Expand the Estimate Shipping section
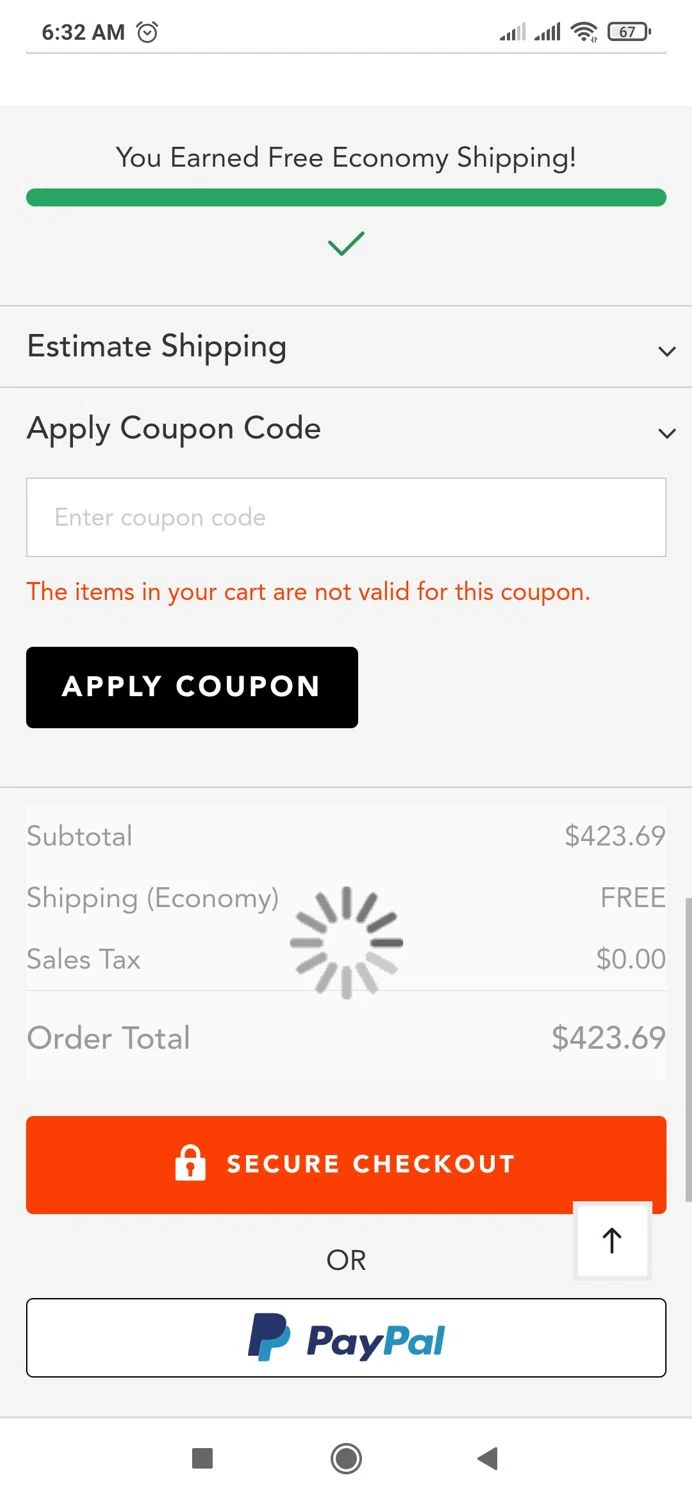692x1500 pixels. coord(666,350)
